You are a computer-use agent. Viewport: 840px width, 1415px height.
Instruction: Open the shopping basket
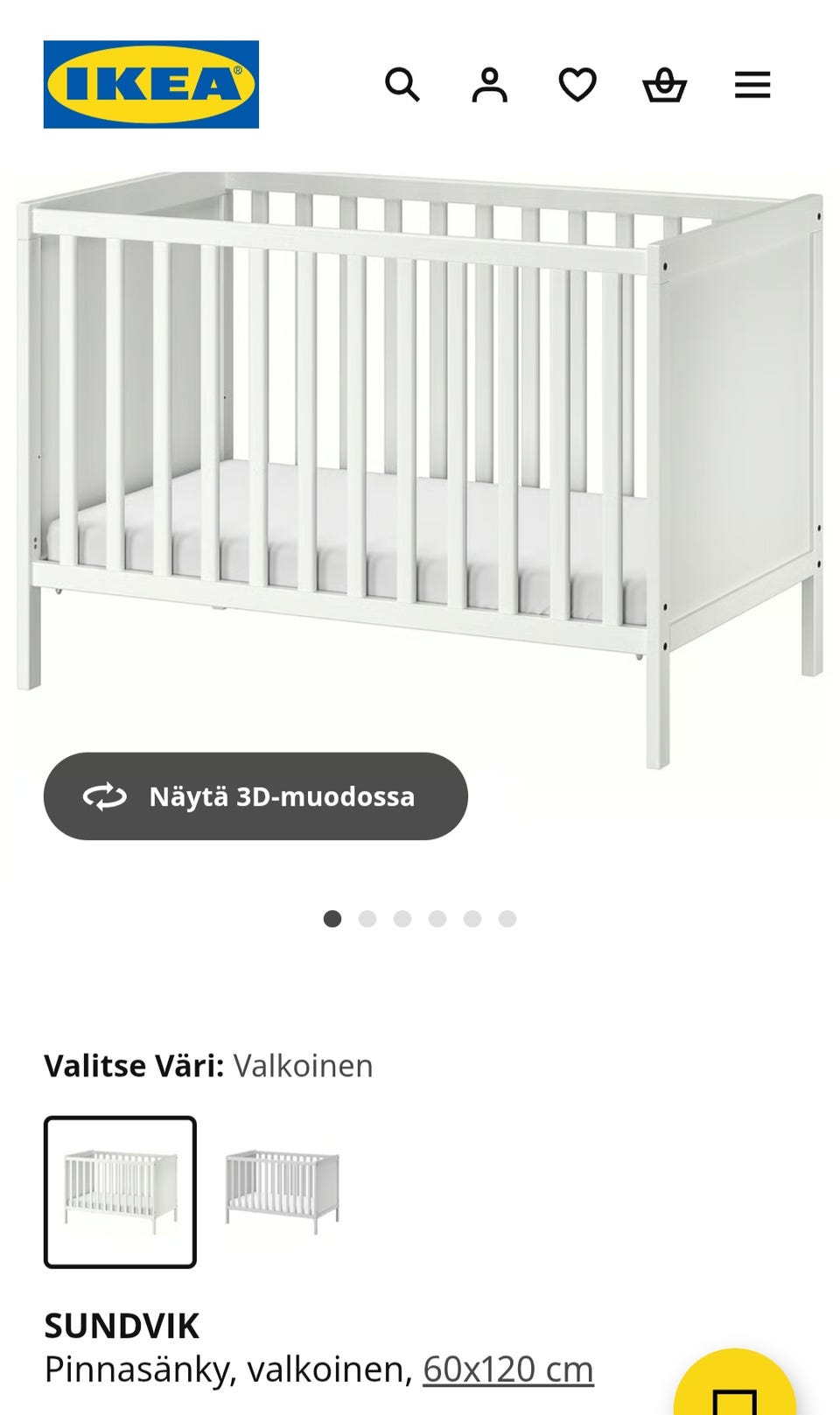click(x=666, y=86)
